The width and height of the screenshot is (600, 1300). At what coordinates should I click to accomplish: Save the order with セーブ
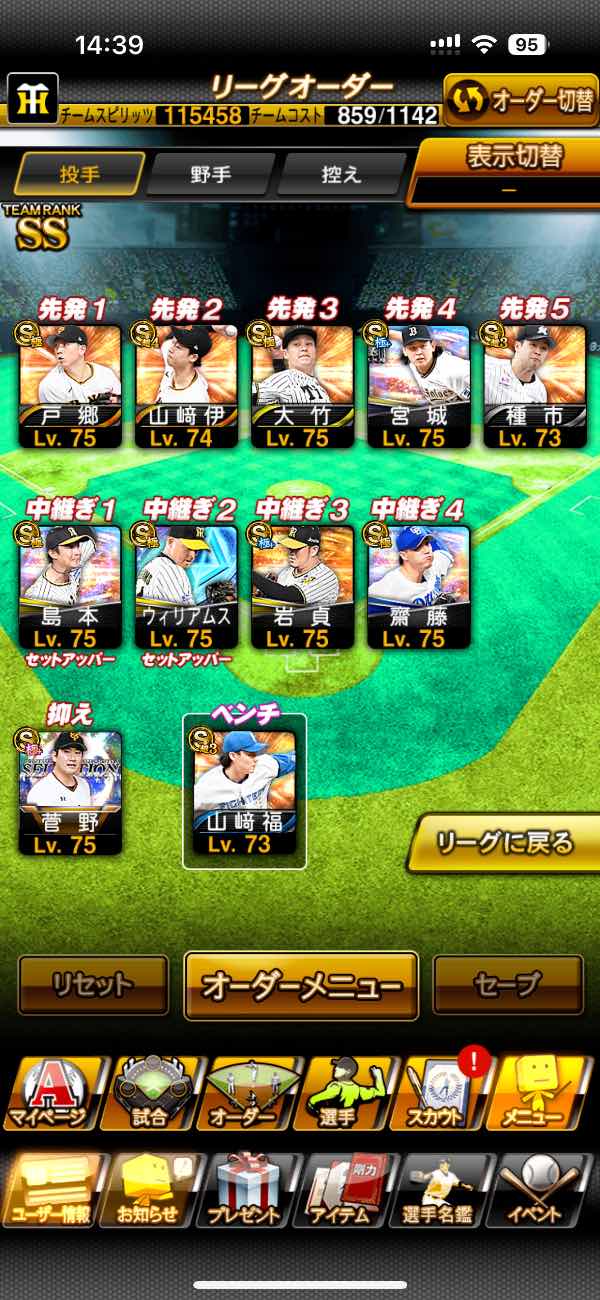point(508,985)
